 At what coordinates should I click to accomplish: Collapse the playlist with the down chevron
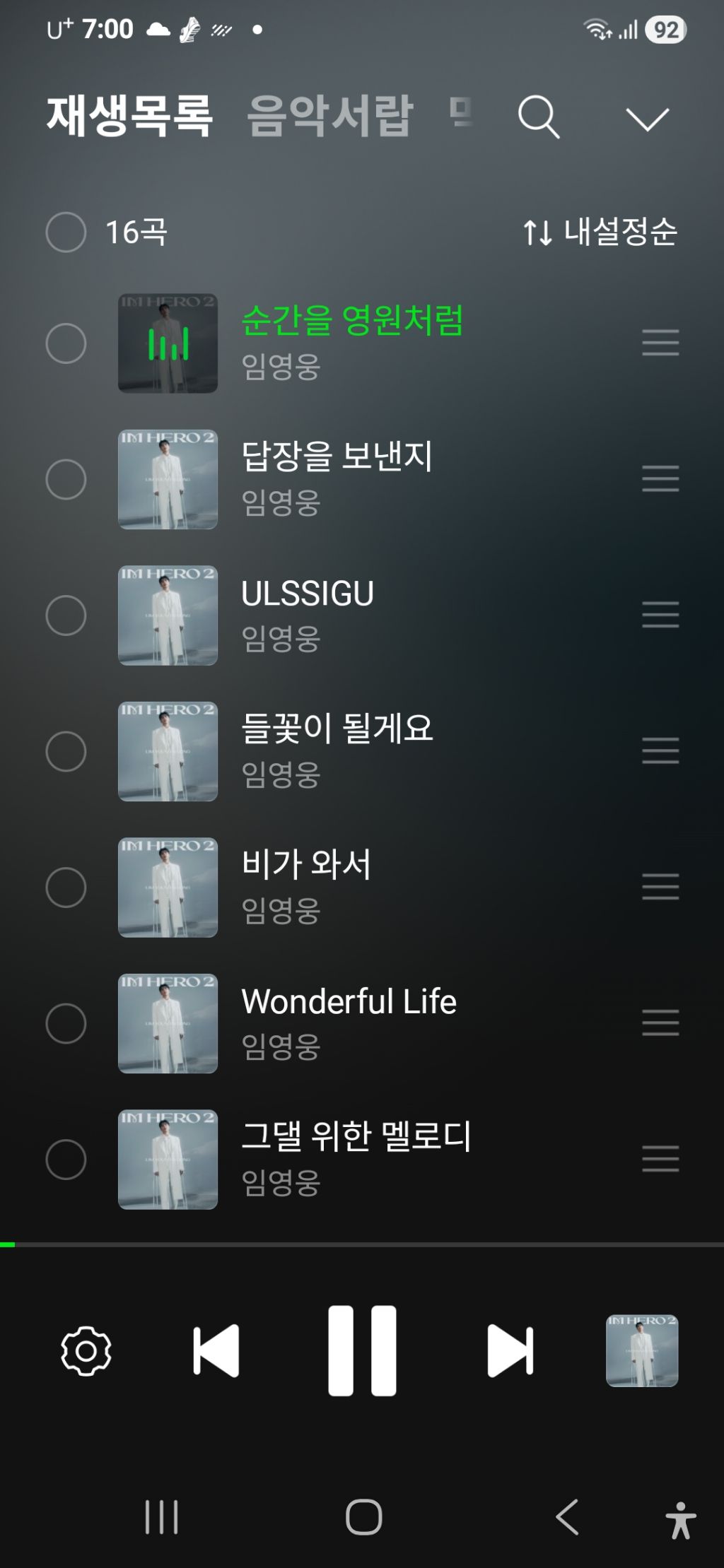647,119
